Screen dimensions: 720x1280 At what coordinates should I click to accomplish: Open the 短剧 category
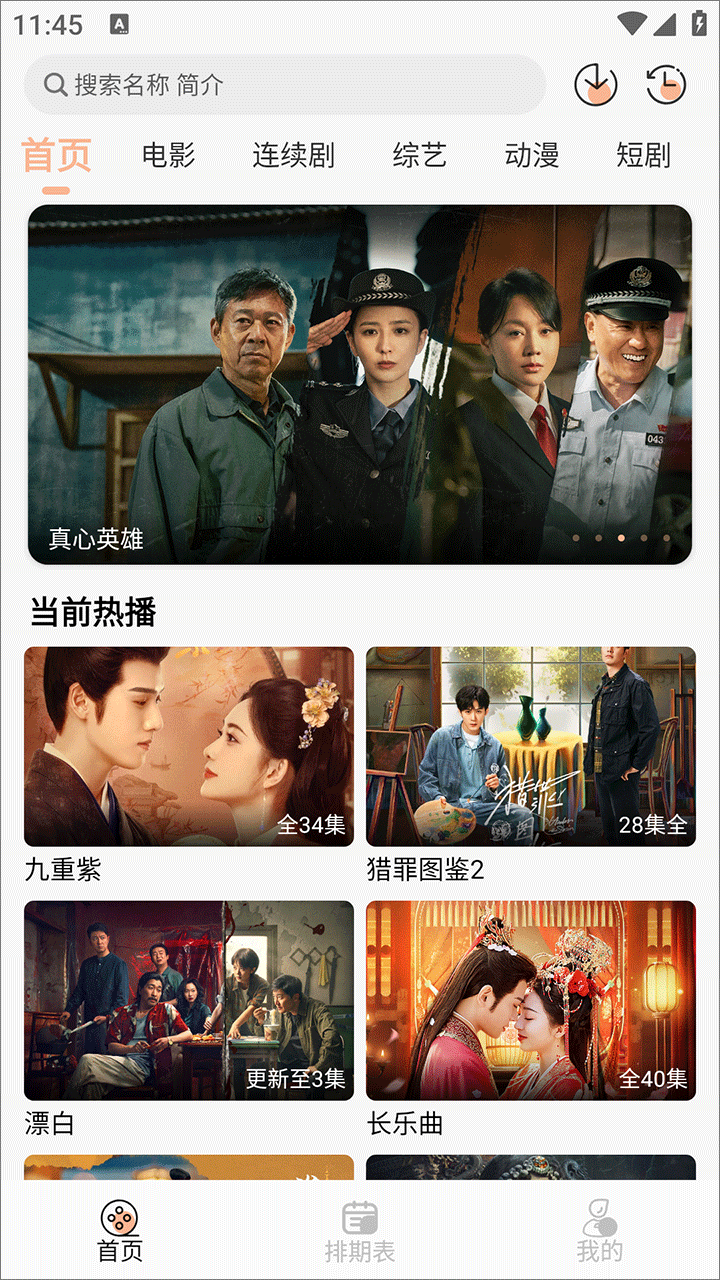(645, 155)
